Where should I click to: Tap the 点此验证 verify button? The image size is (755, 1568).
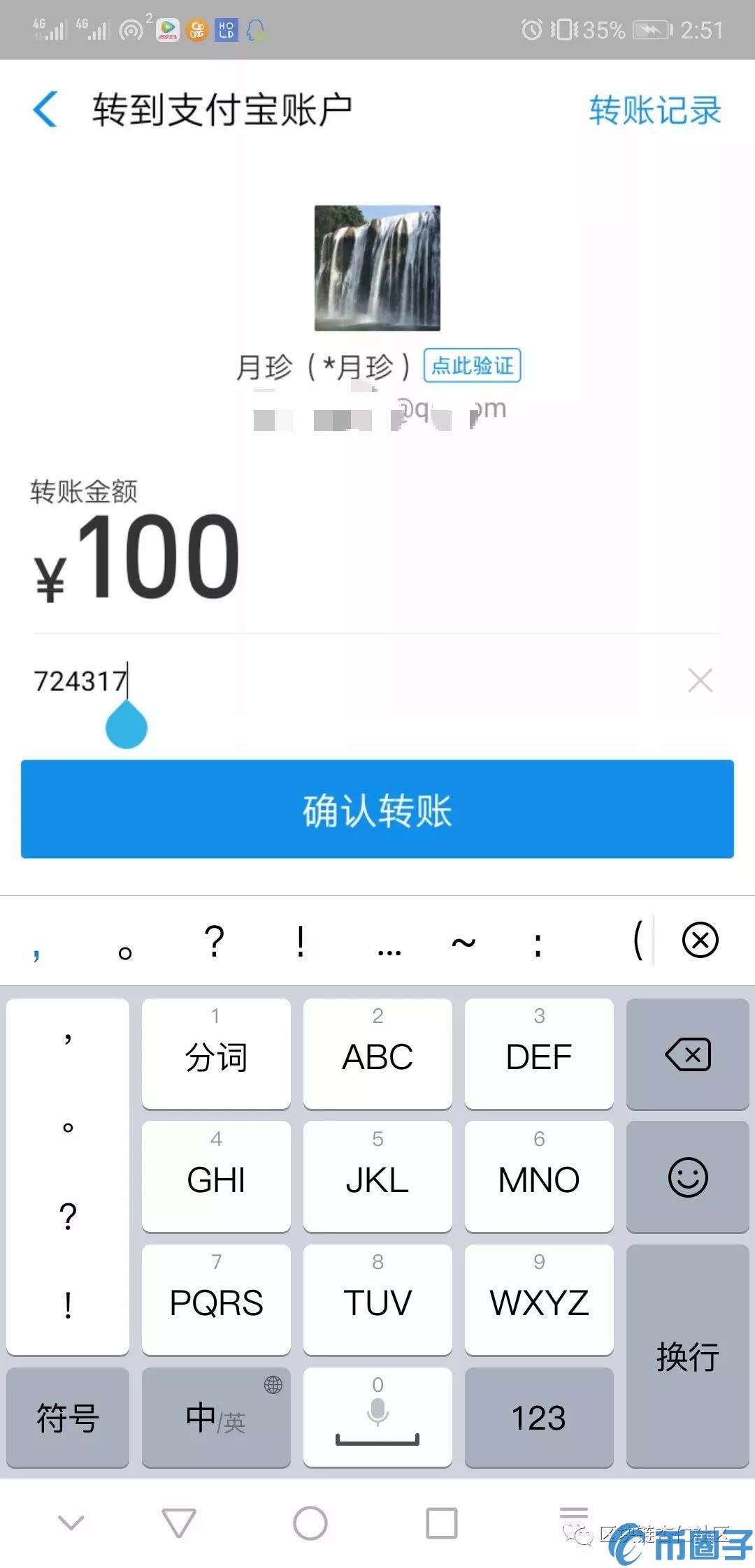[x=472, y=365]
